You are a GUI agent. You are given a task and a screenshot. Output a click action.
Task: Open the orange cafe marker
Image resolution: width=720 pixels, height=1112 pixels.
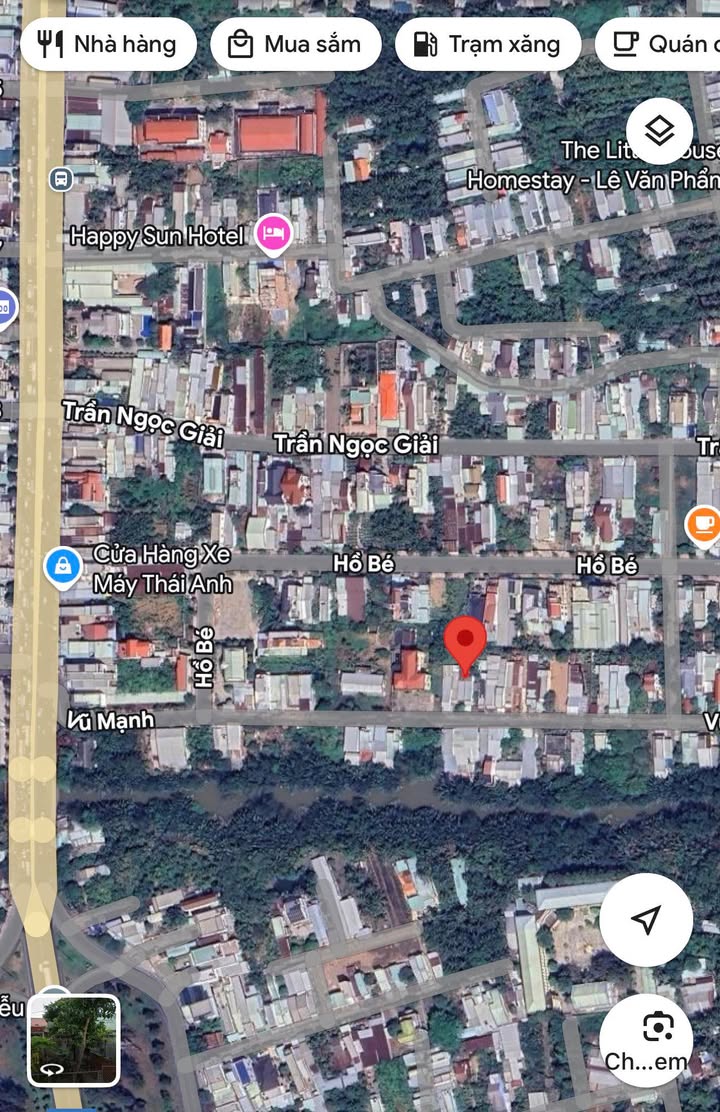[x=704, y=523]
